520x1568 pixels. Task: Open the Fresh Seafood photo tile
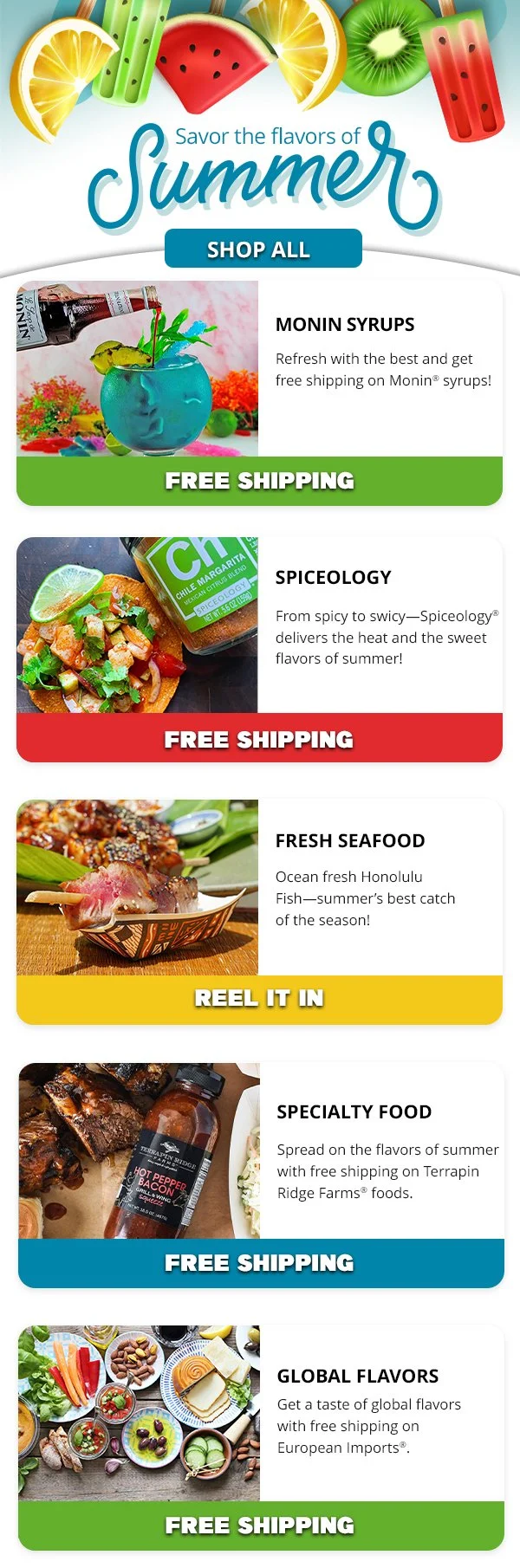(x=137, y=887)
